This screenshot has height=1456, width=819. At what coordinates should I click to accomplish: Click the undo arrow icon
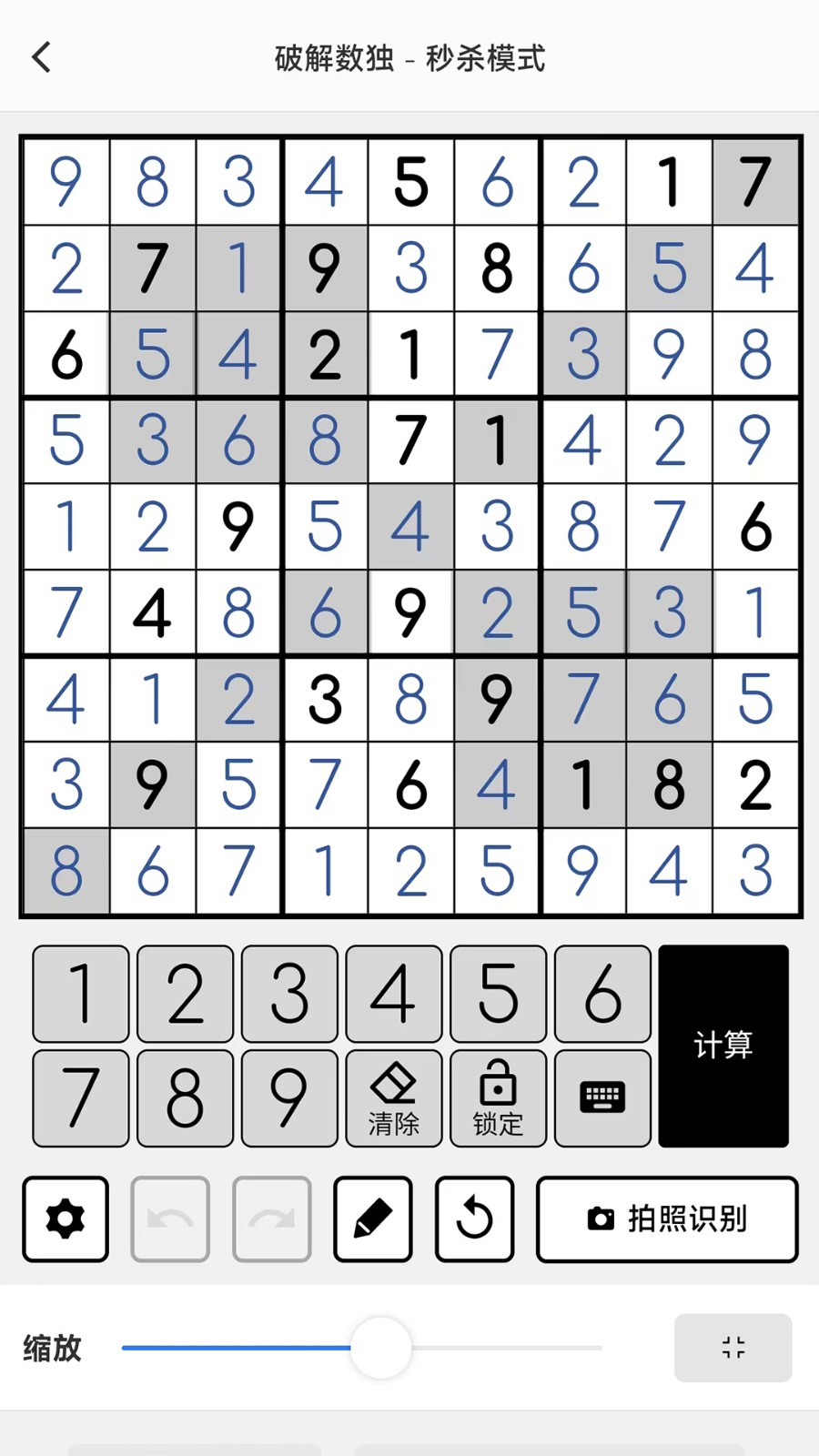coord(169,1219)
